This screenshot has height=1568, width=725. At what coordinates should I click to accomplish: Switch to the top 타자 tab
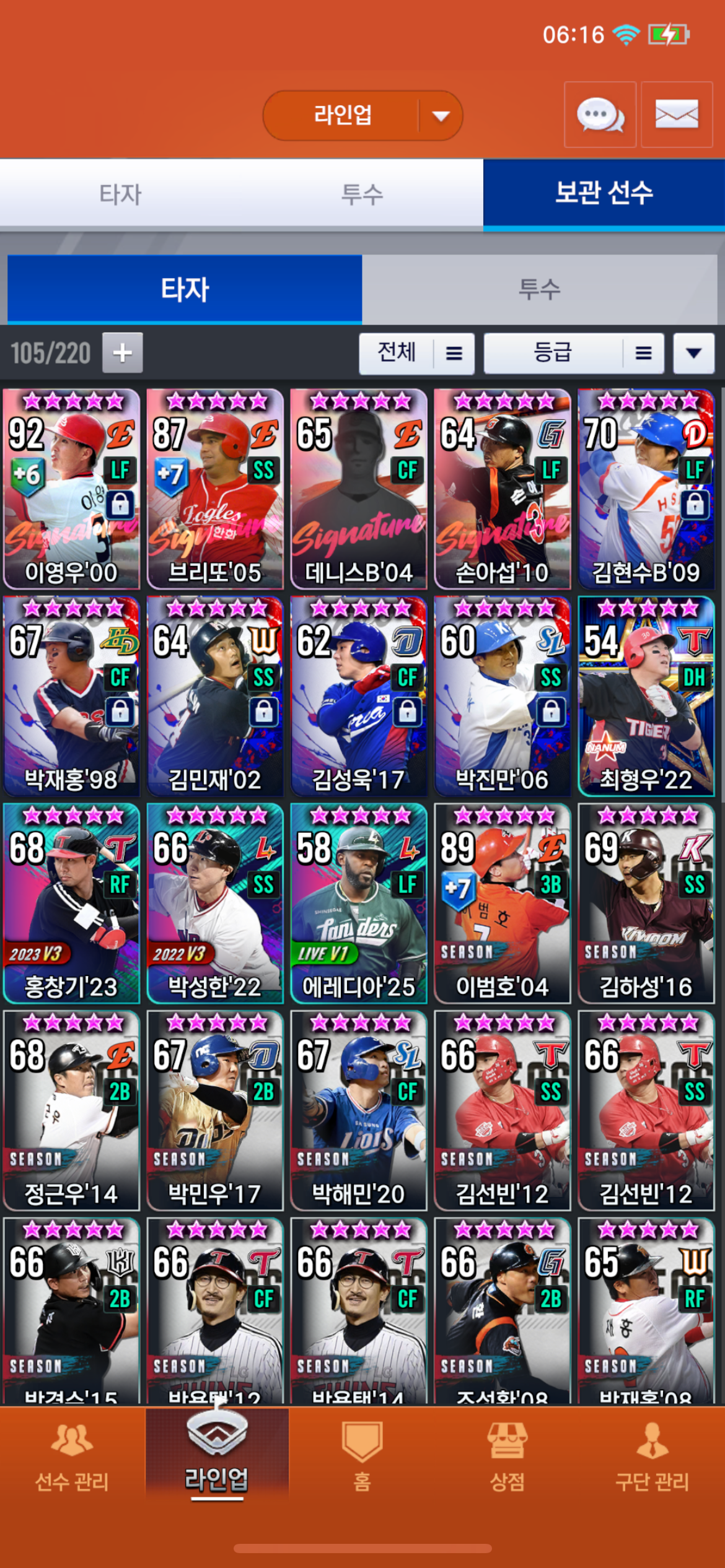tap(121, 194)
